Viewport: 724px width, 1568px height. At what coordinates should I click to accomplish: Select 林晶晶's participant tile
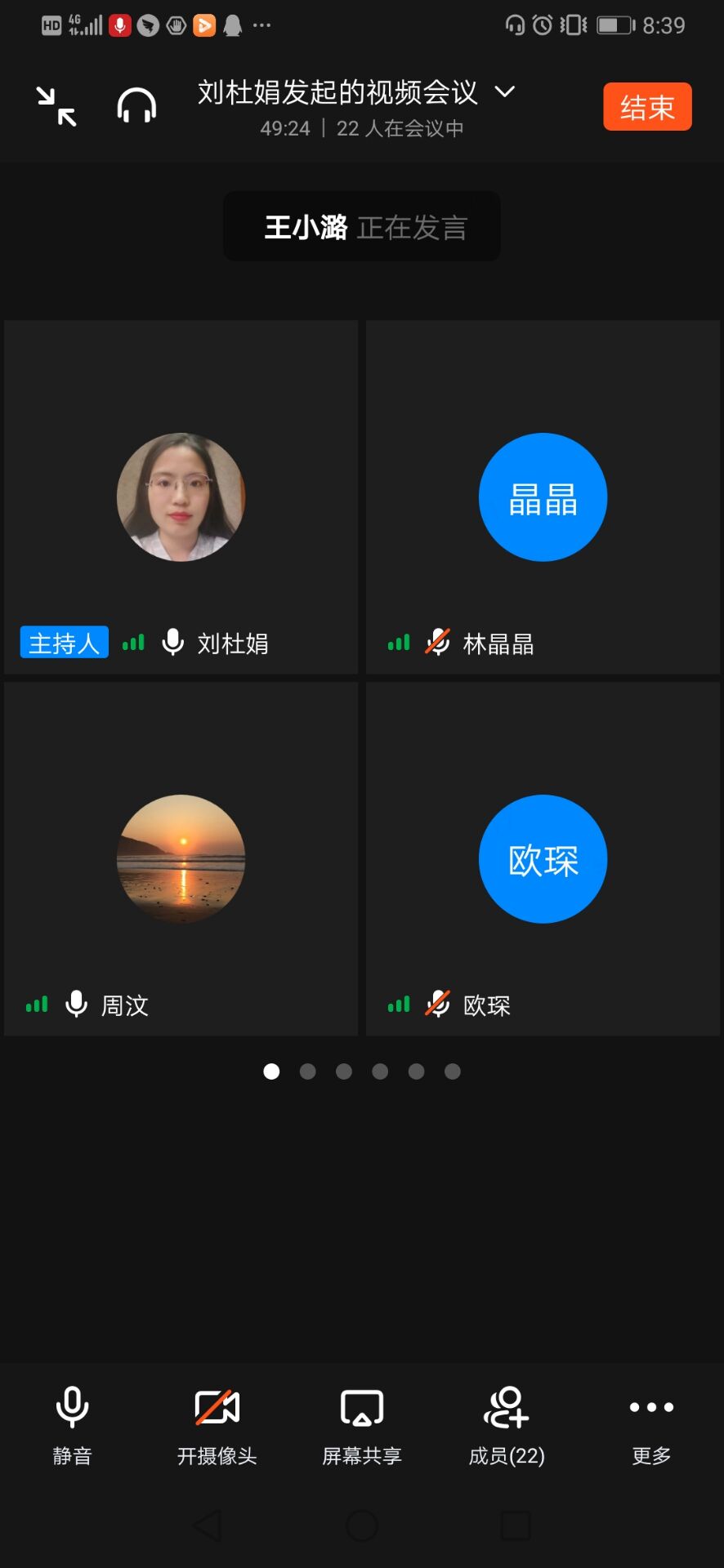(543, 497)
